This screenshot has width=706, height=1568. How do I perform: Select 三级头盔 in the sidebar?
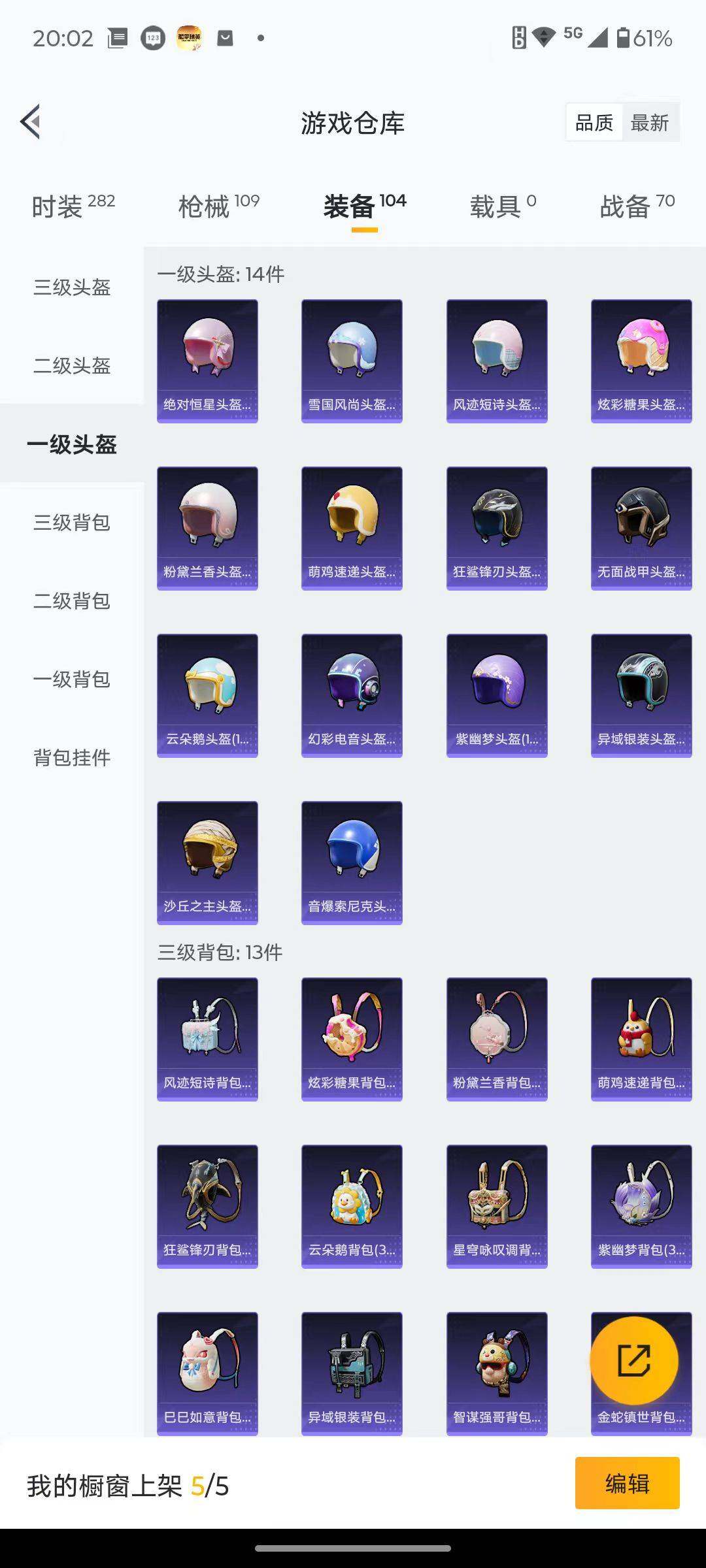point(72,287)
